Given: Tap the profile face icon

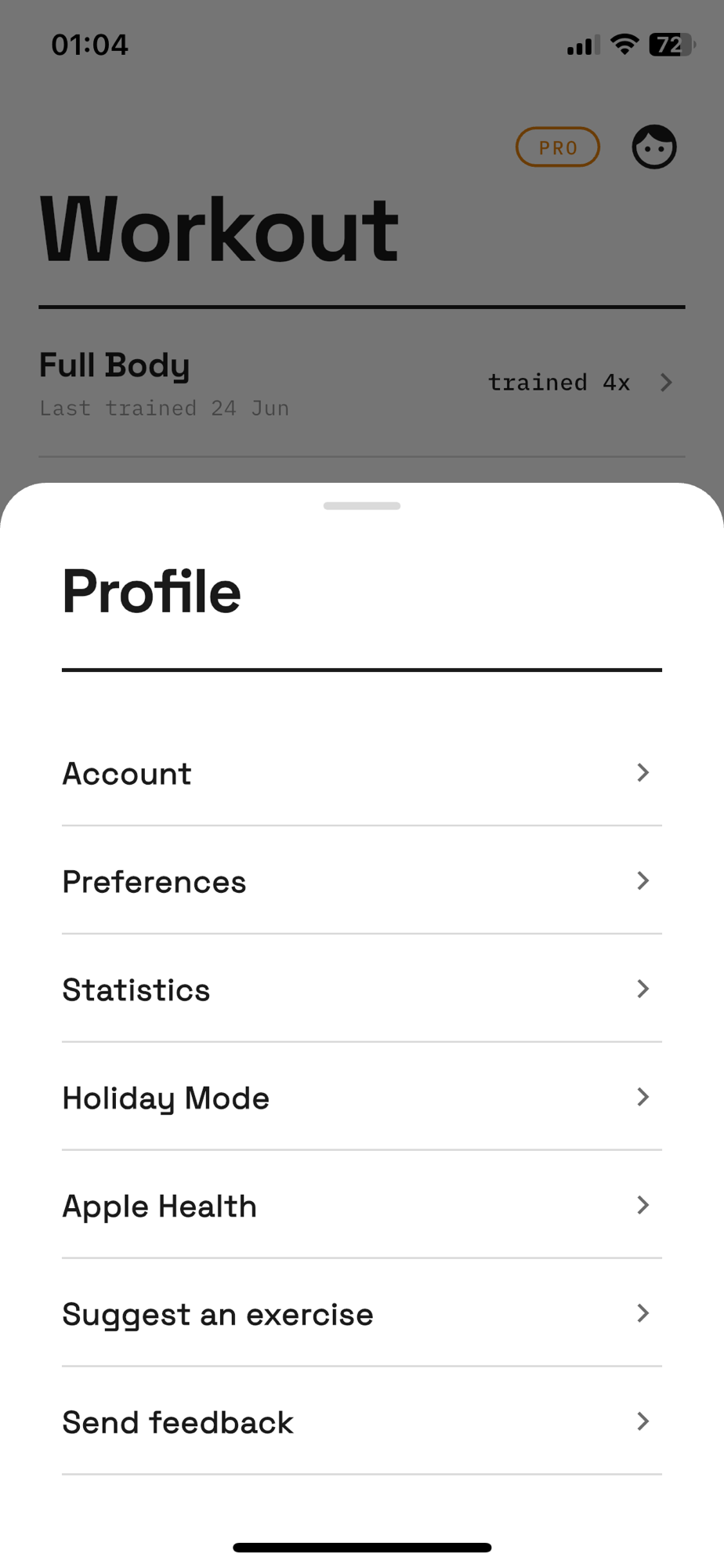Looking at the screenshot, I should [x=654, y=147].
